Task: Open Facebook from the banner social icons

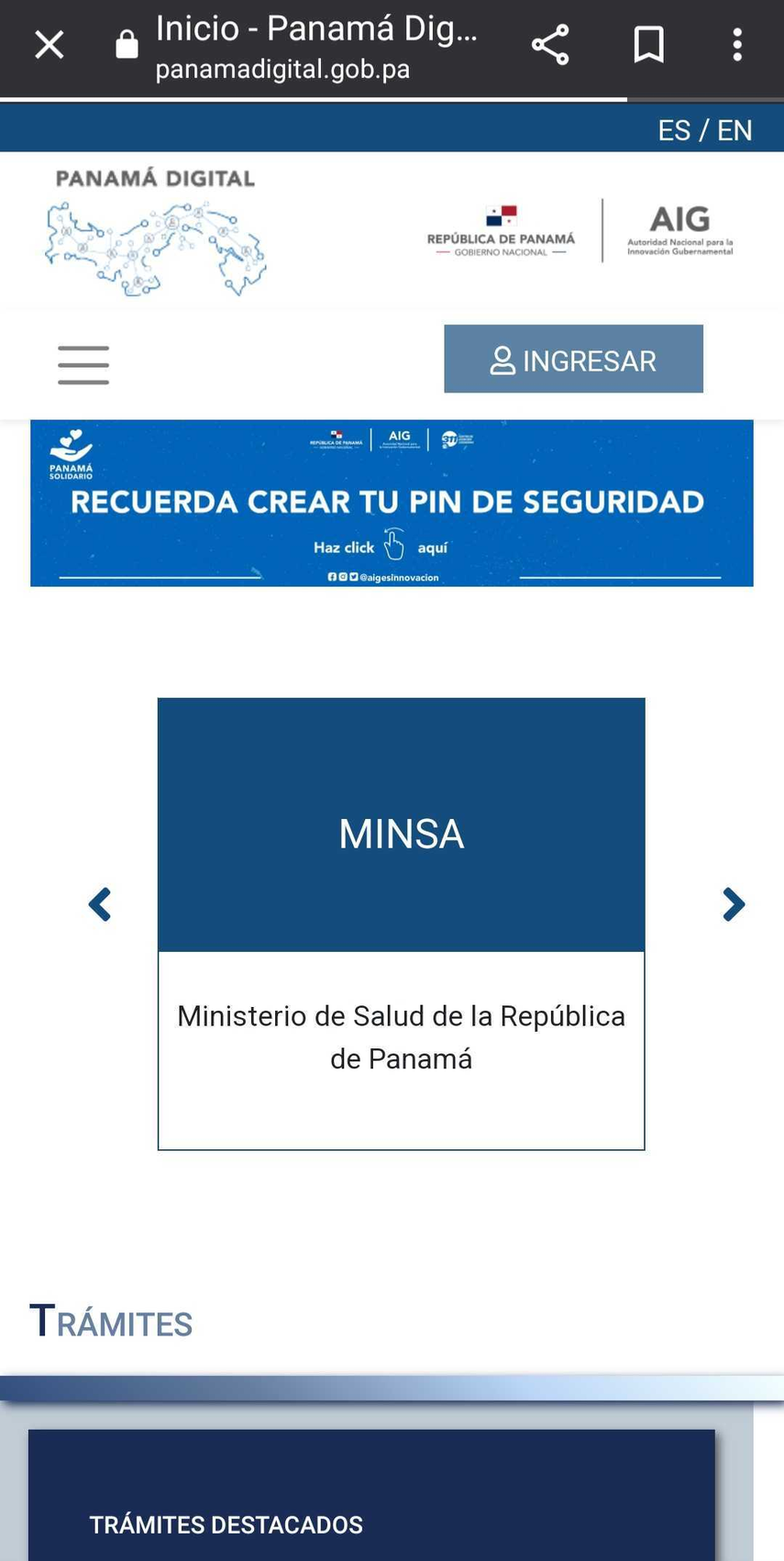Action: [x=332, y=577]
